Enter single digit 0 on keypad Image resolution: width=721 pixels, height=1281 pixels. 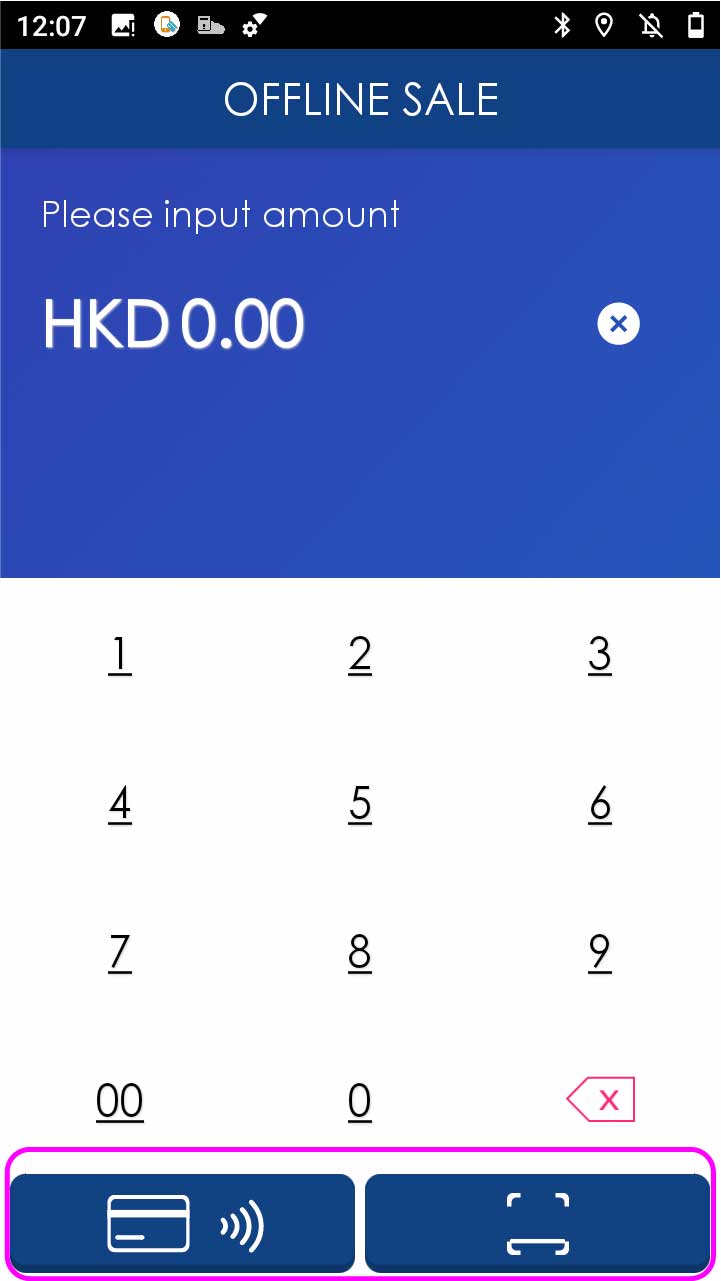360,1101
